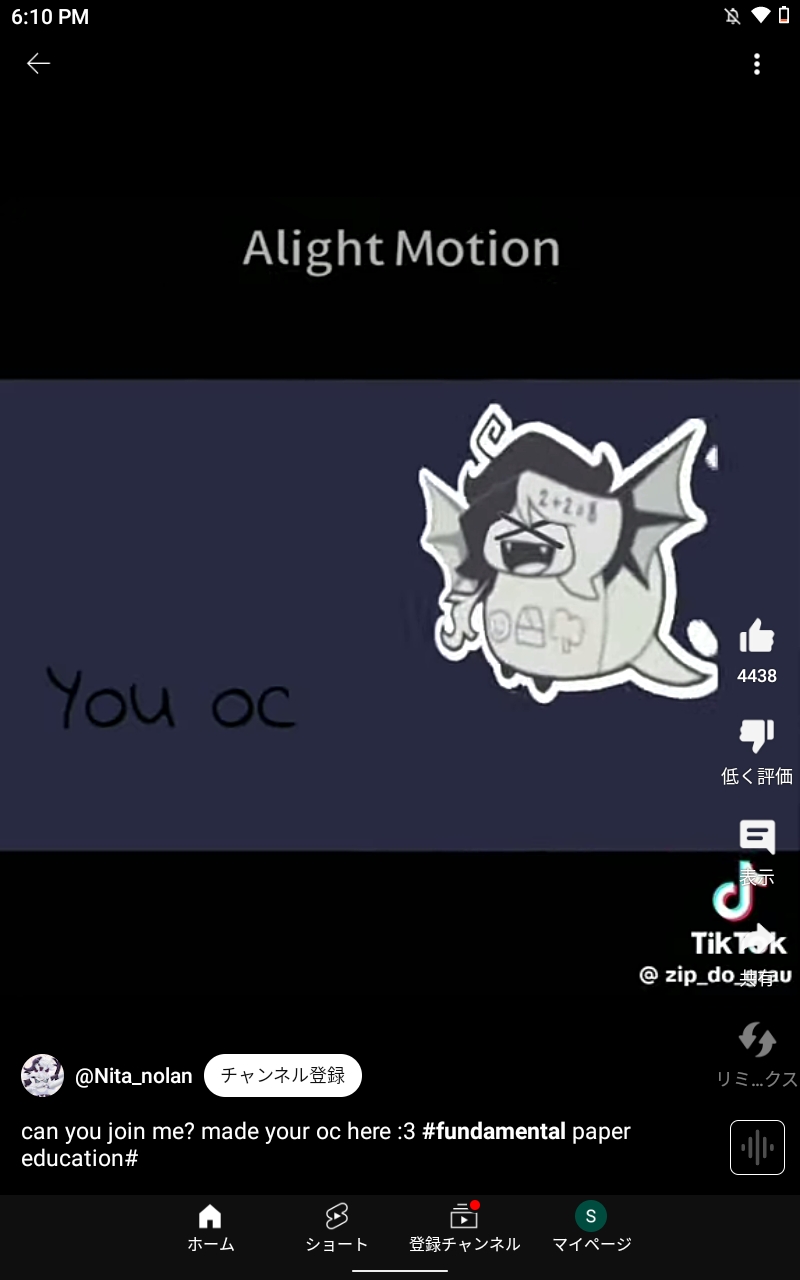Open the three-dot overflow menu
The width and height of the screenshot is (800, 1280).
757,64
